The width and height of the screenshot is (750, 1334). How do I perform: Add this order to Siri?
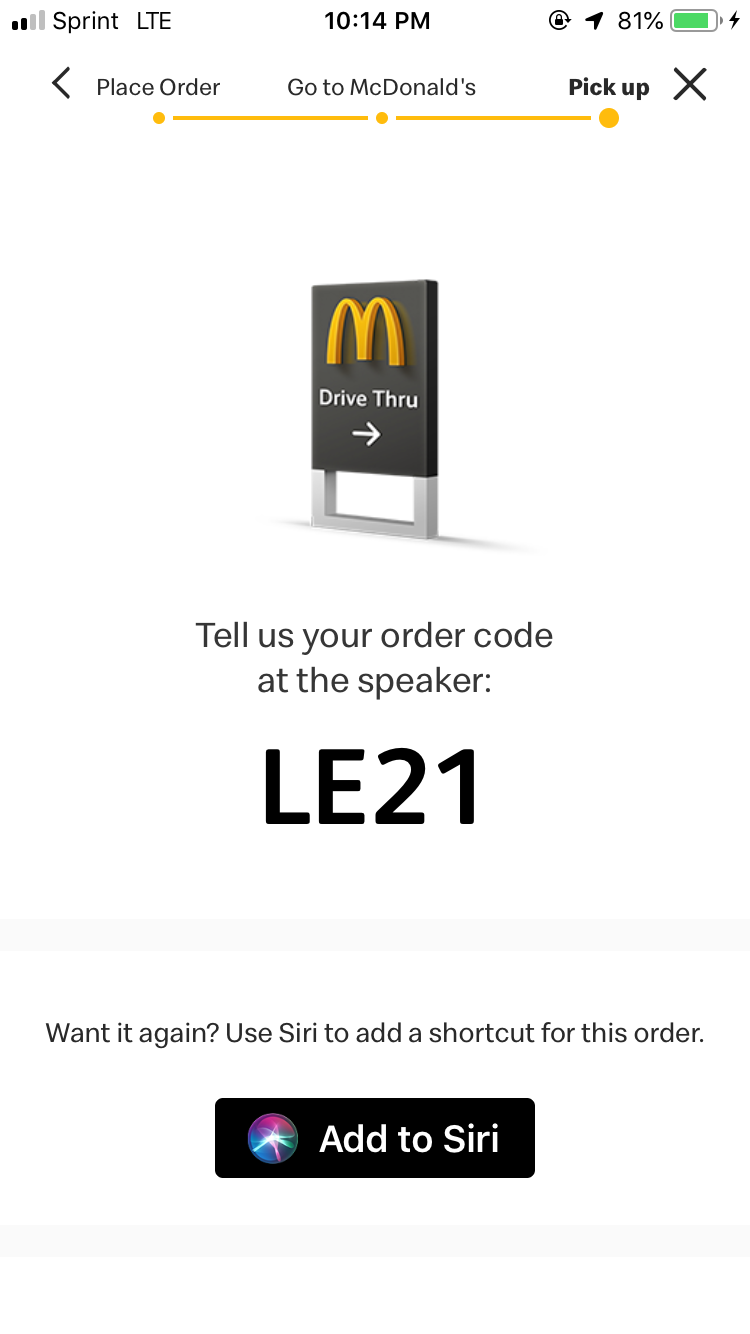[375, 1138]
